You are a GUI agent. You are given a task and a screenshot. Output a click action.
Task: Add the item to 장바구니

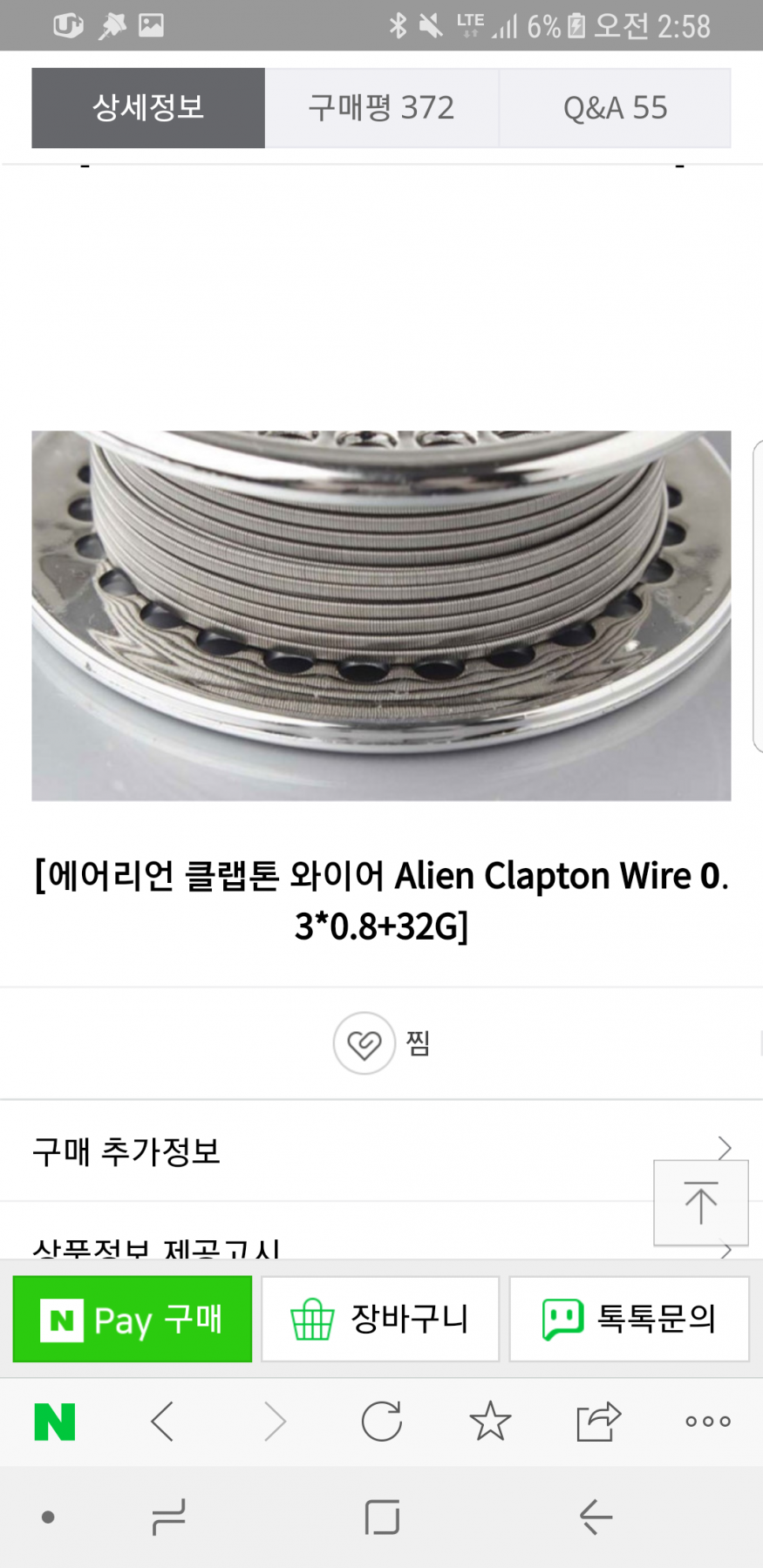tap(380, 1319)
